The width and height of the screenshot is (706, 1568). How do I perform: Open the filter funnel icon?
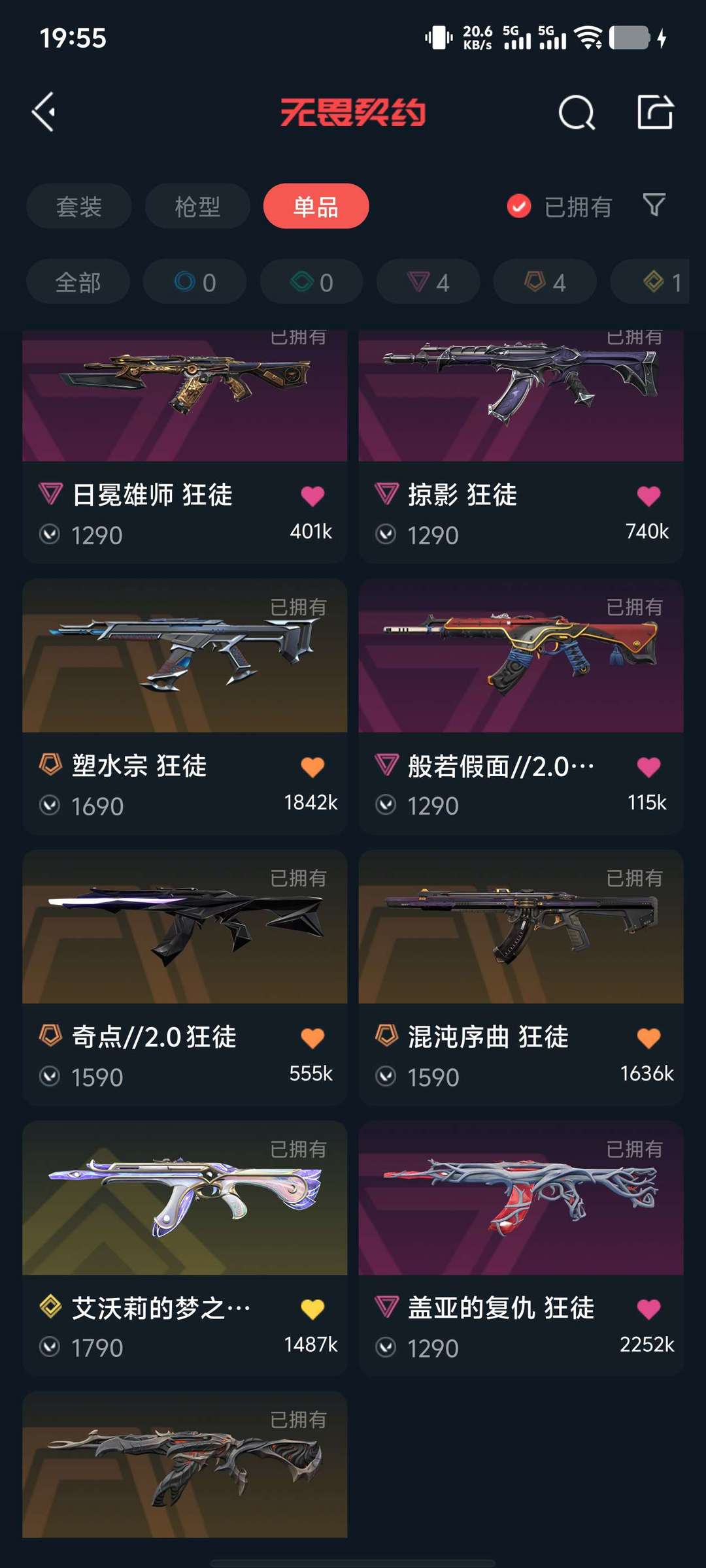[x=654, y=205]
